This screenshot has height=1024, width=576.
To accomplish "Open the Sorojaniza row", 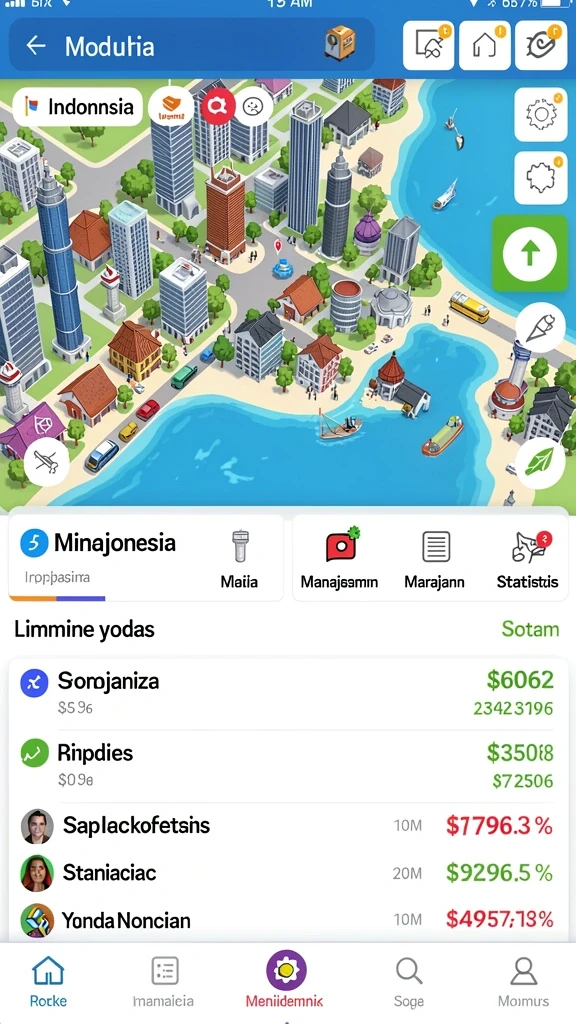I will (x=287, y=693).
